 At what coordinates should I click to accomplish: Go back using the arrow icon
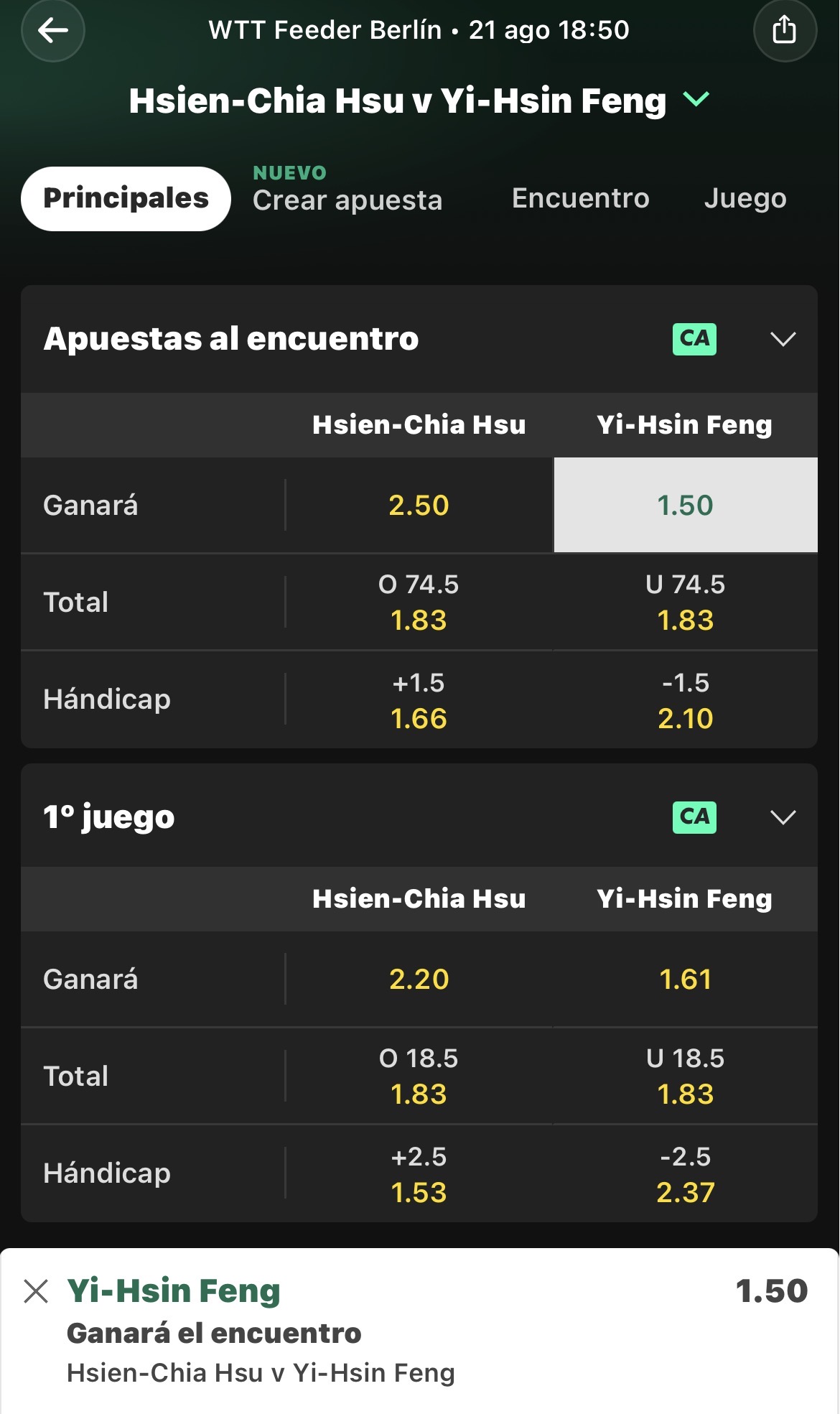(53, 30)
